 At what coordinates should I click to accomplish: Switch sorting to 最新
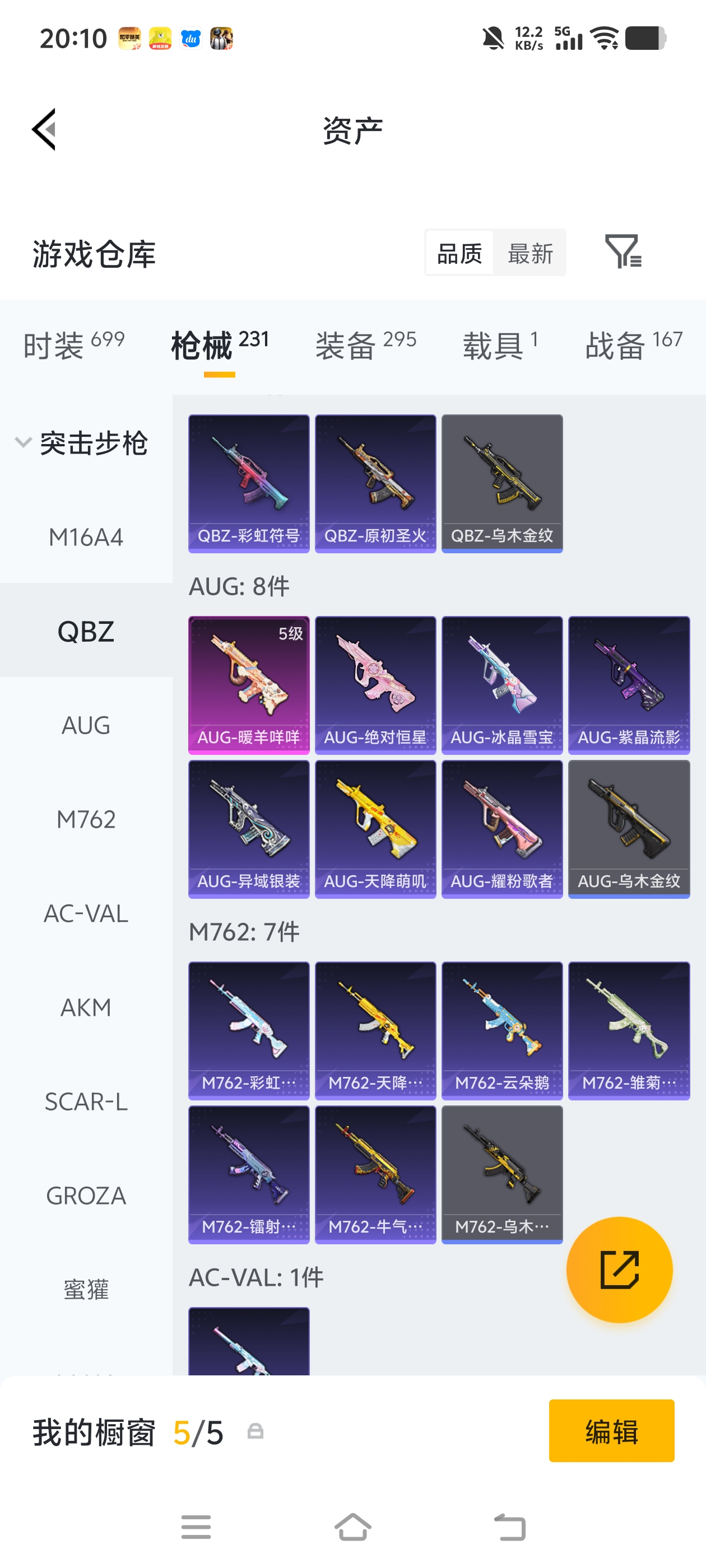tap(529, 253)
